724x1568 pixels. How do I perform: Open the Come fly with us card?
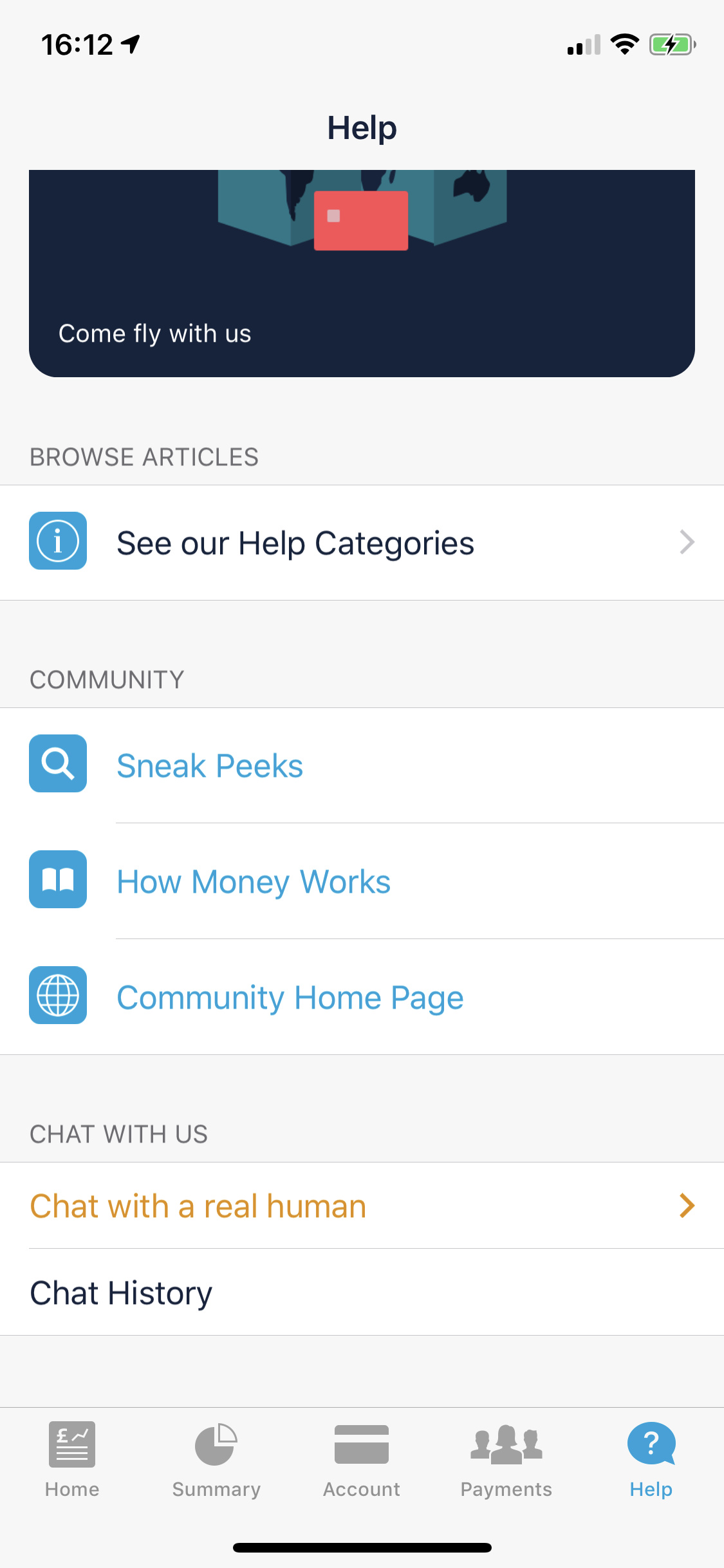362,274
